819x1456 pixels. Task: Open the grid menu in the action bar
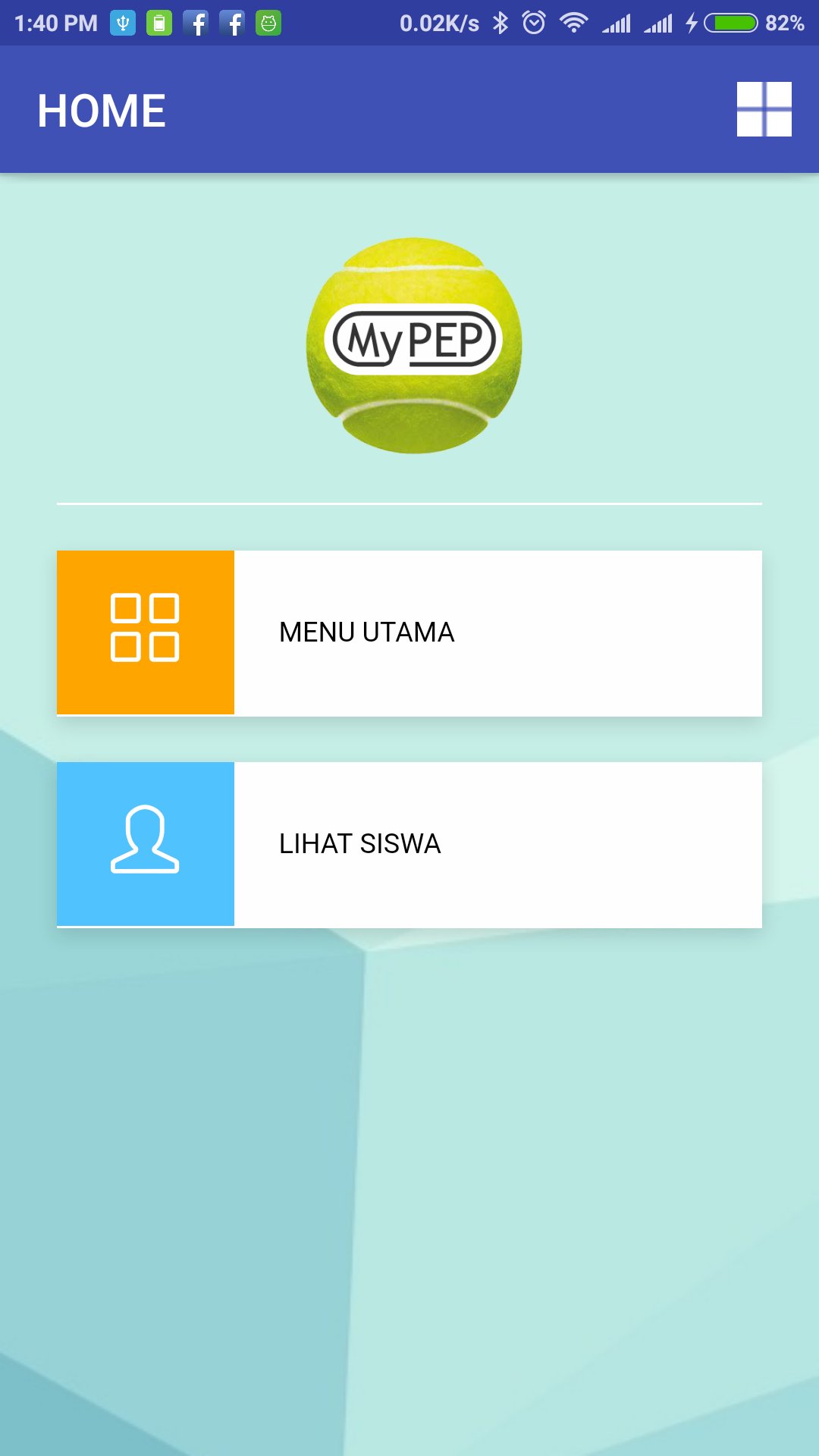coord(764,110)
